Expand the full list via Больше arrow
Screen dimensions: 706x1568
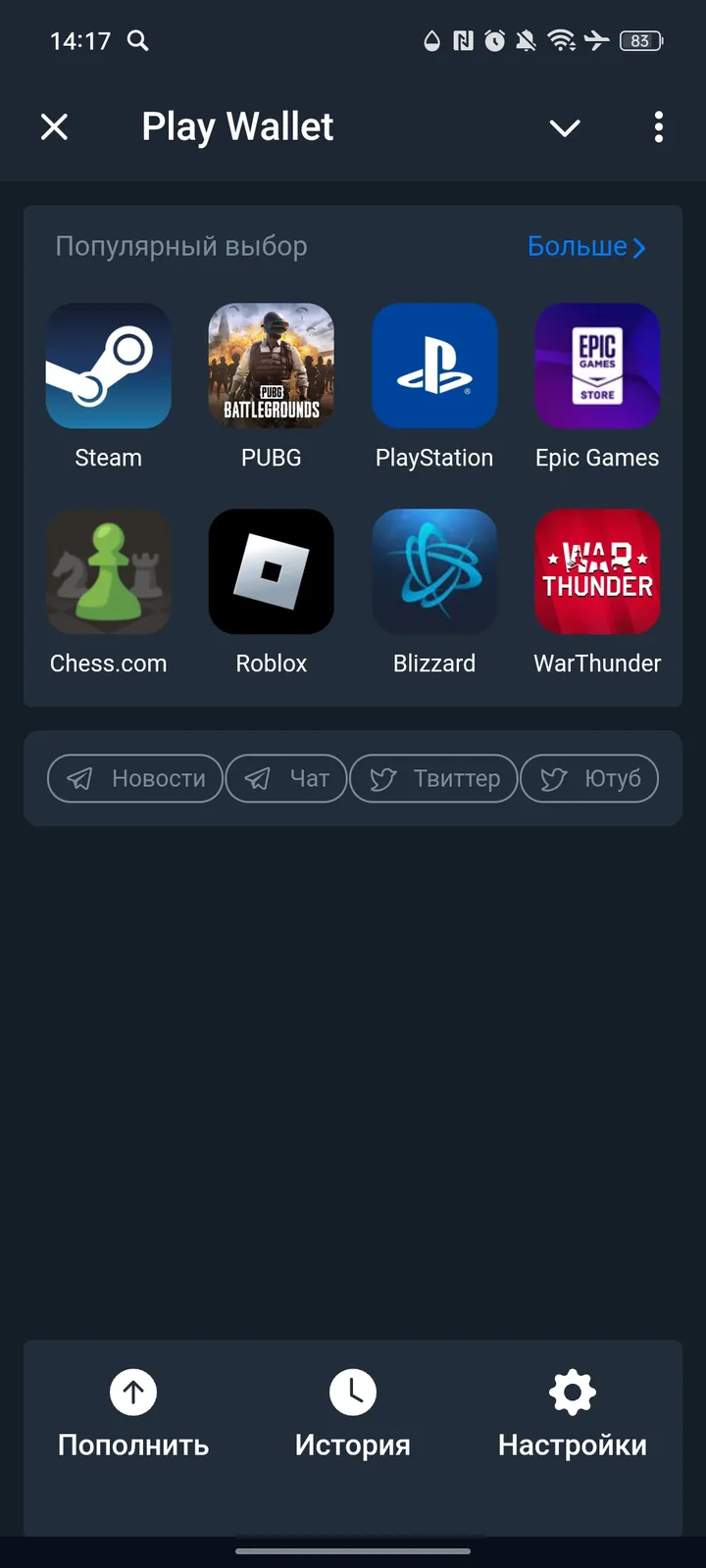pyautogui.click(x=585, y=246)
